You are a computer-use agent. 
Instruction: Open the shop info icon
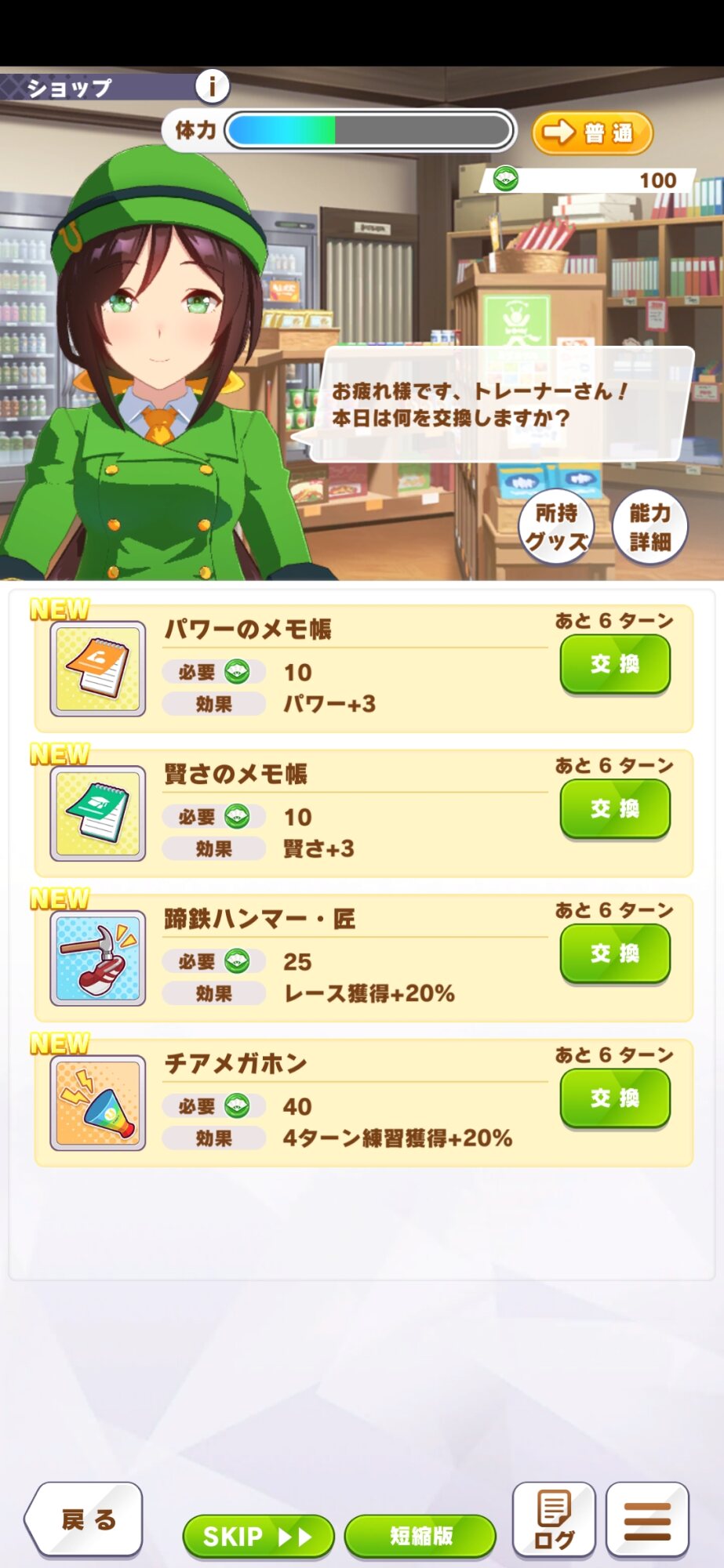211,86
